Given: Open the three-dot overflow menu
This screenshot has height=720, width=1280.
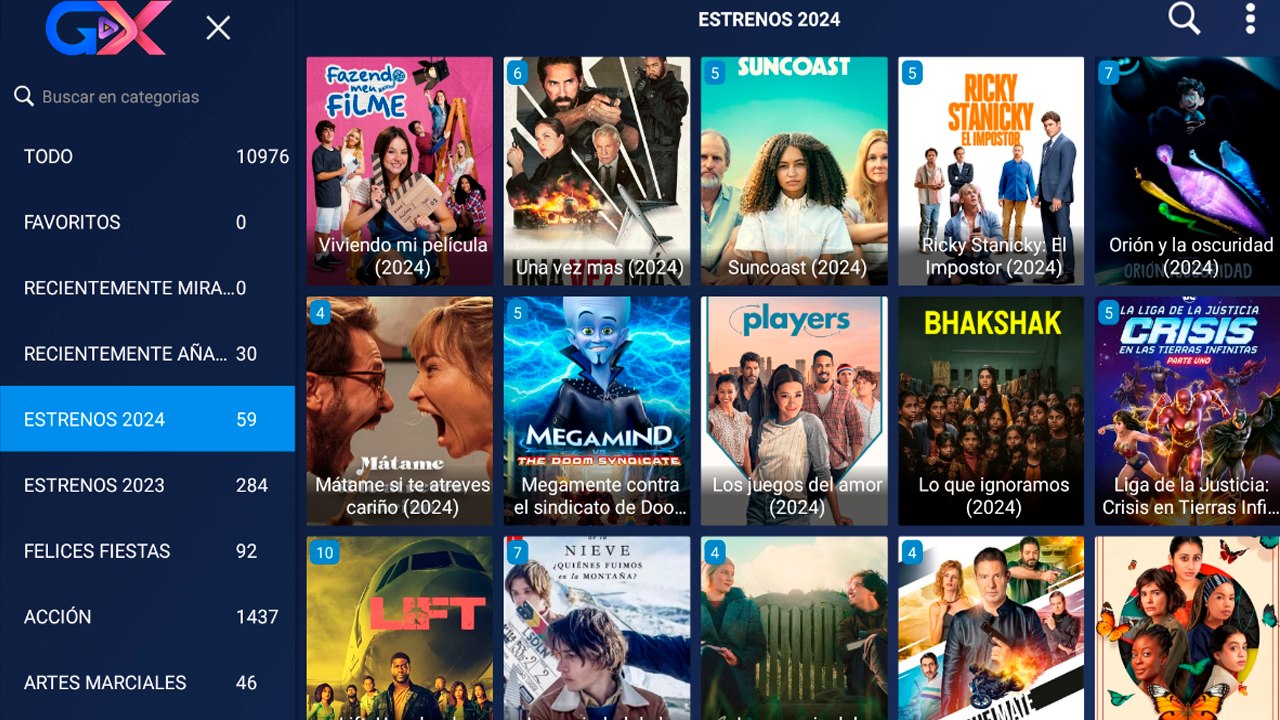Looking at the screenshot, I should (x=1250, y=19).
